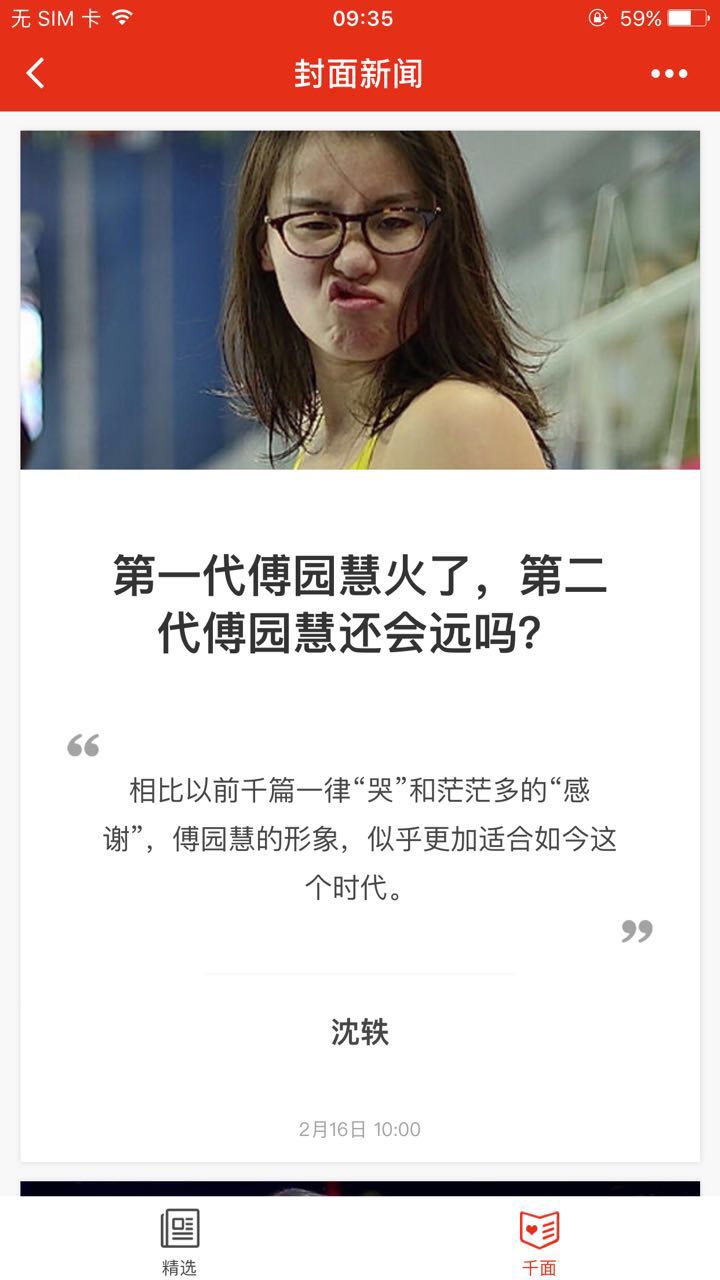Select the 千面 tab
The height and width of the screenshot is (1280, 720).
coord(539,1241)
